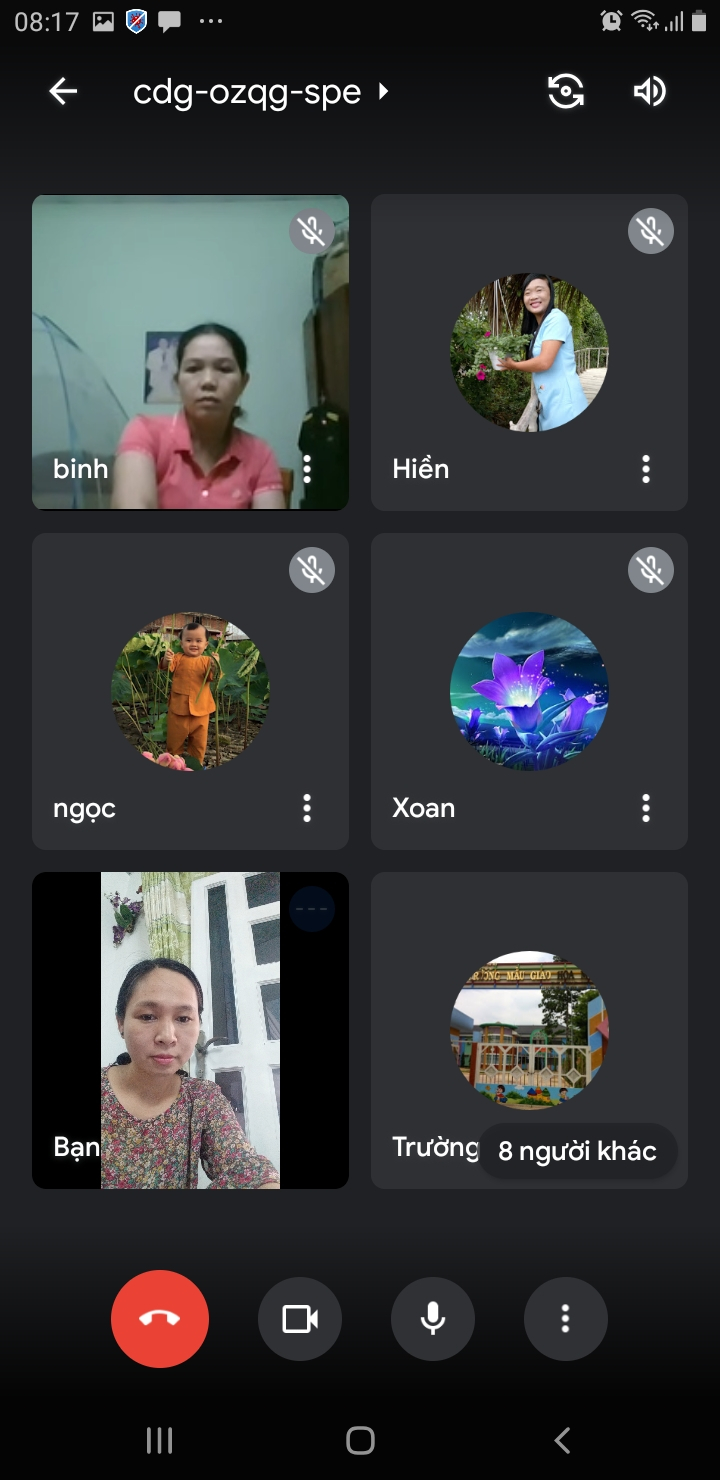The image size is (720, 1480).
Task: Open options for participant binh
Action: point(307,469)
